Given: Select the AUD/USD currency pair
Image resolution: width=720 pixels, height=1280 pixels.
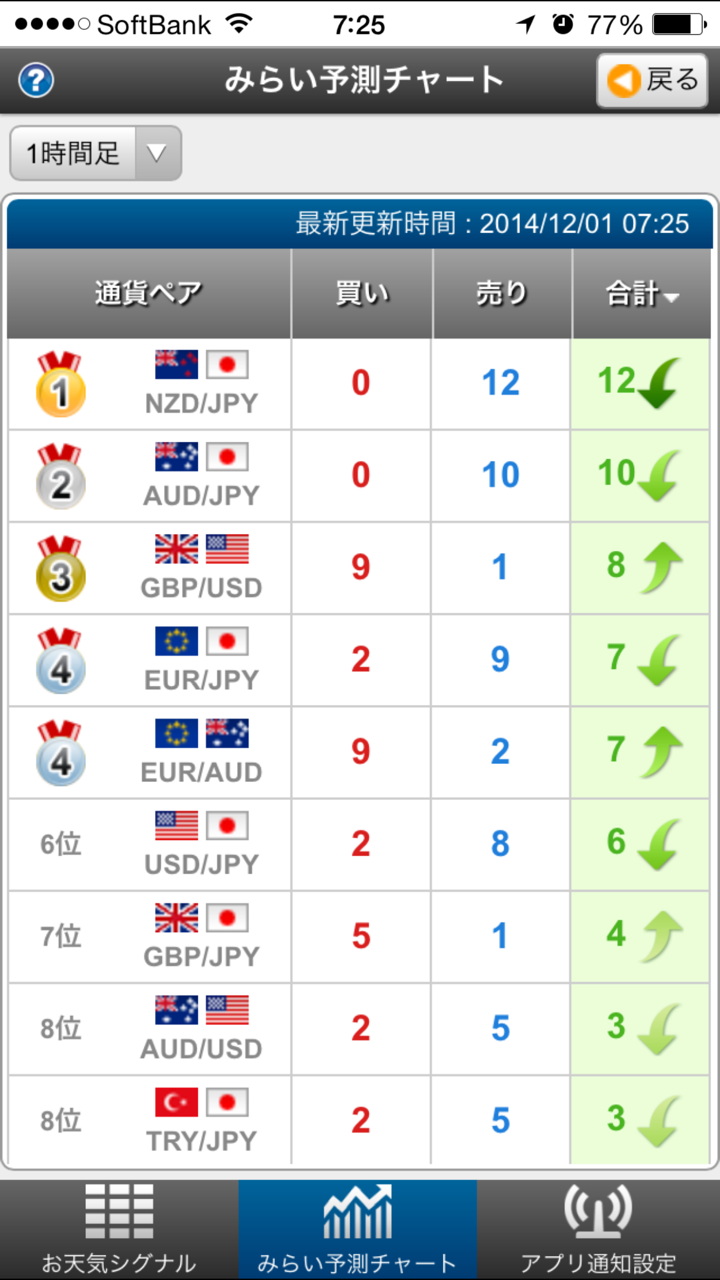Looking at the screenshot, I should 200,1029.
